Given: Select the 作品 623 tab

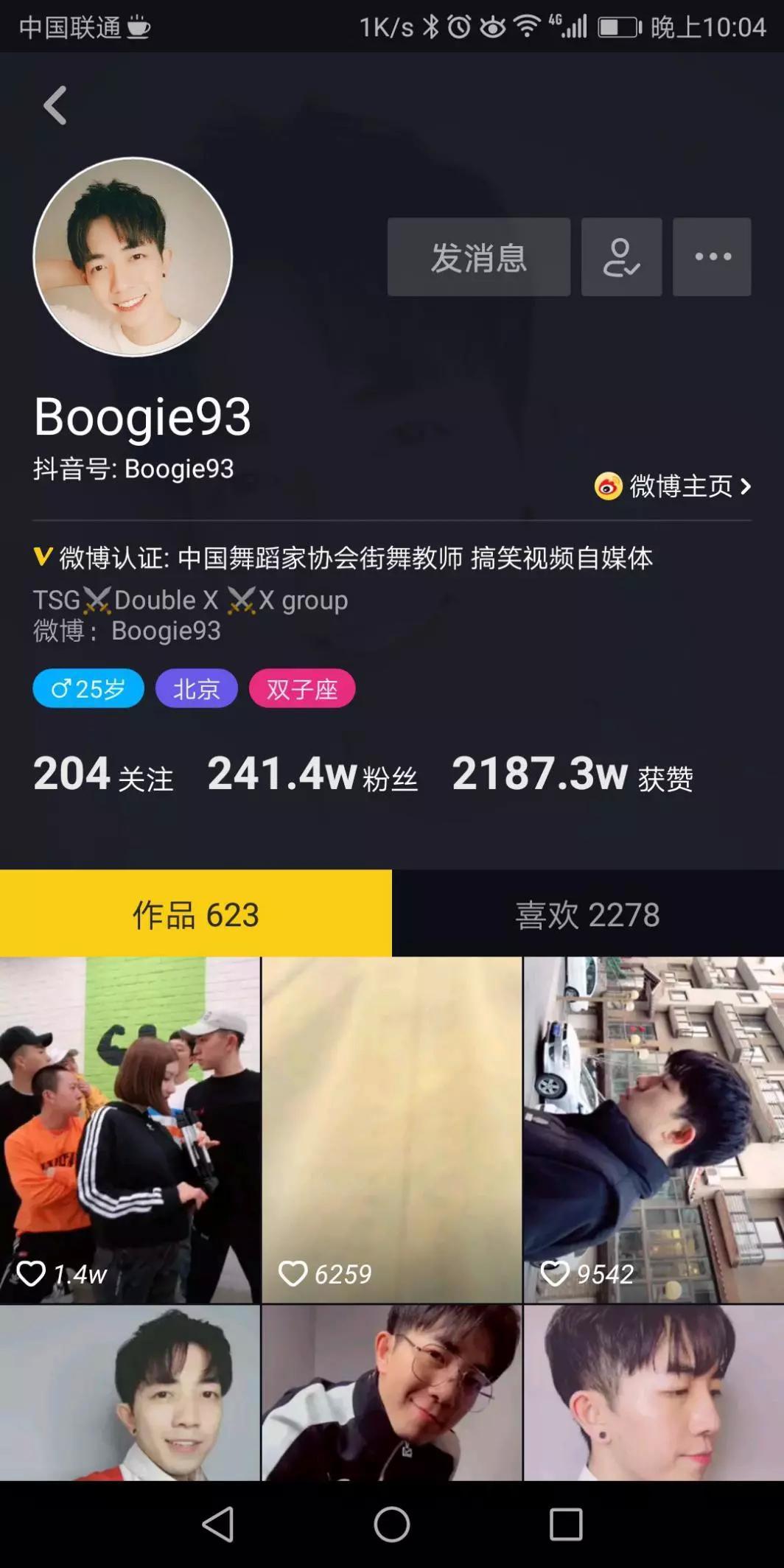Looking at the screenshot, I should pos(196,914).
